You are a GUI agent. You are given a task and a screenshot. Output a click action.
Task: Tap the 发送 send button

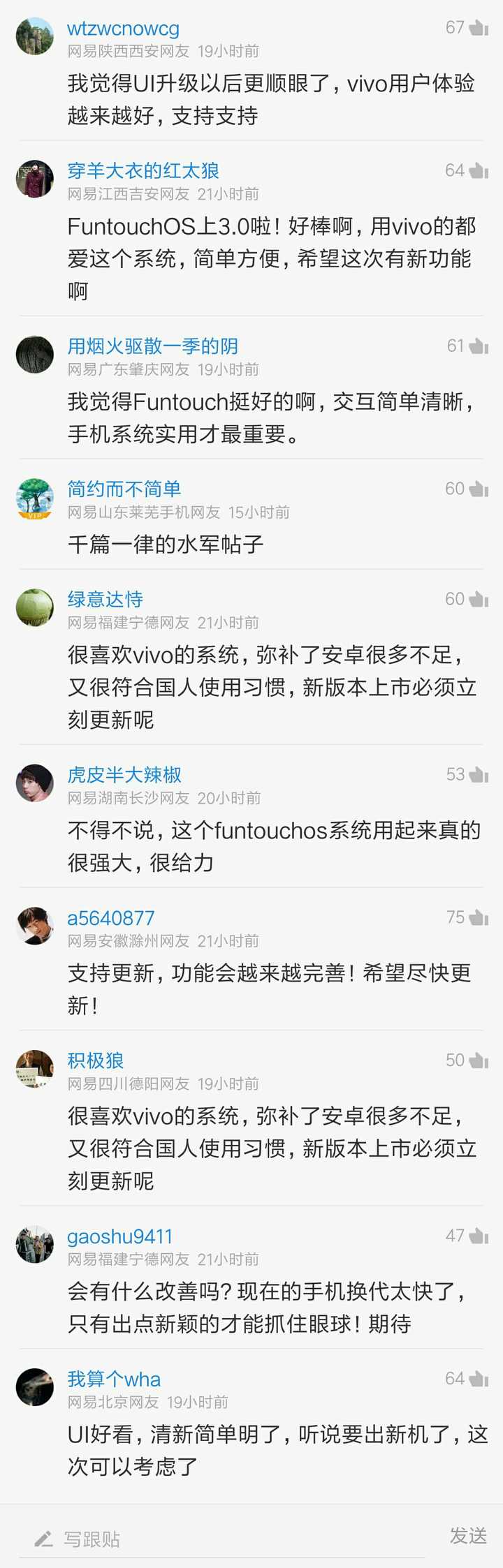468,1535
